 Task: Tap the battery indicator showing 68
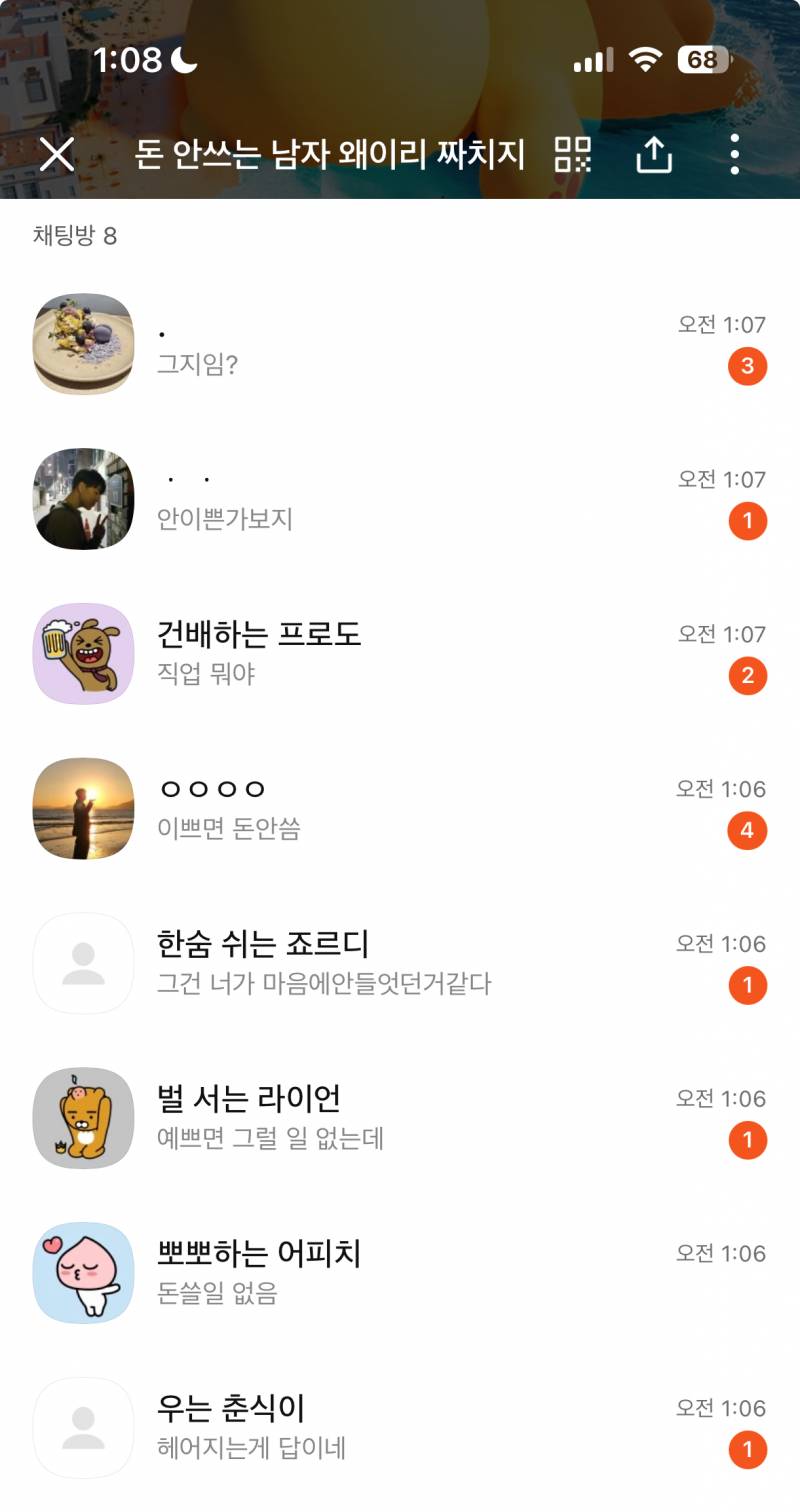tap(700, 60)
